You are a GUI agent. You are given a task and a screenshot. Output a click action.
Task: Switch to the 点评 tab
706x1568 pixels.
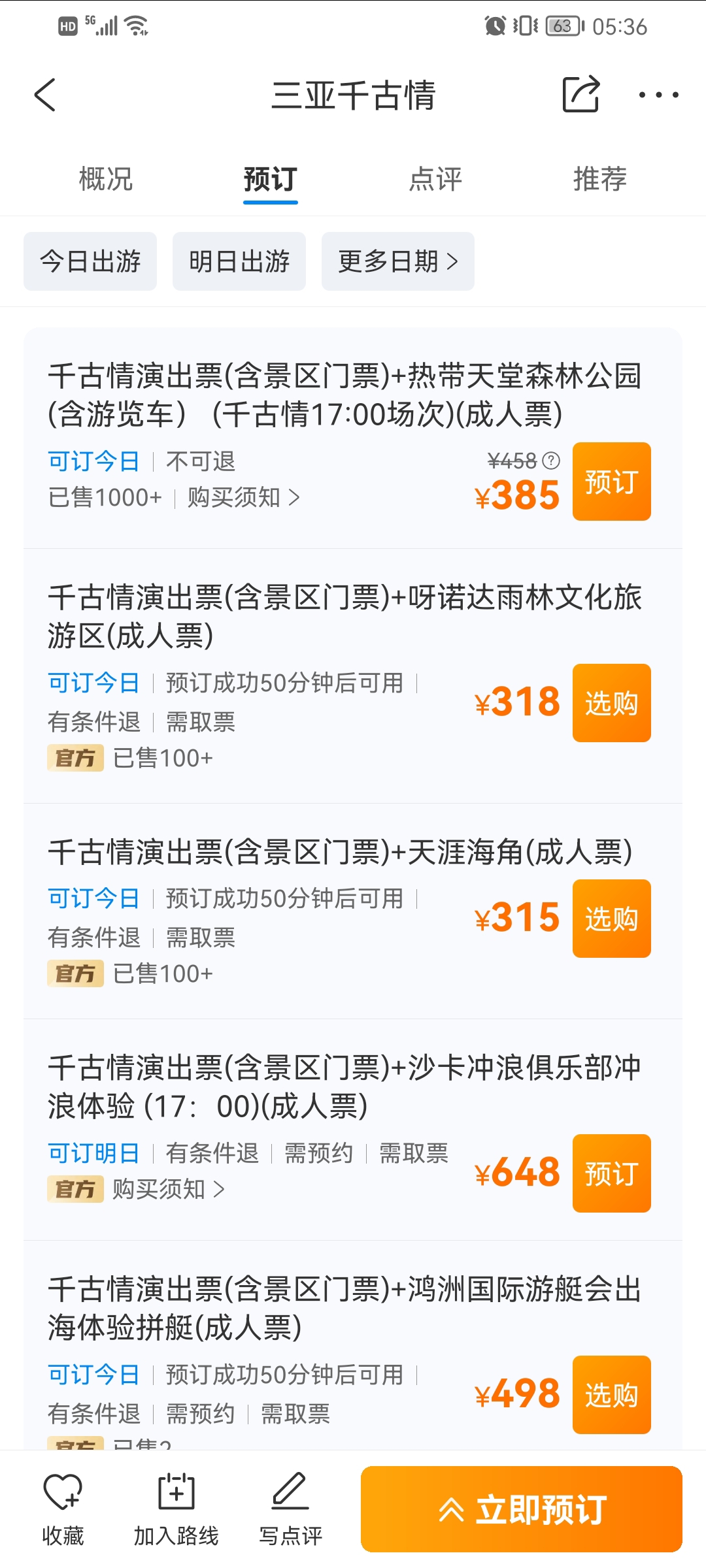click(x=435, y=178)
